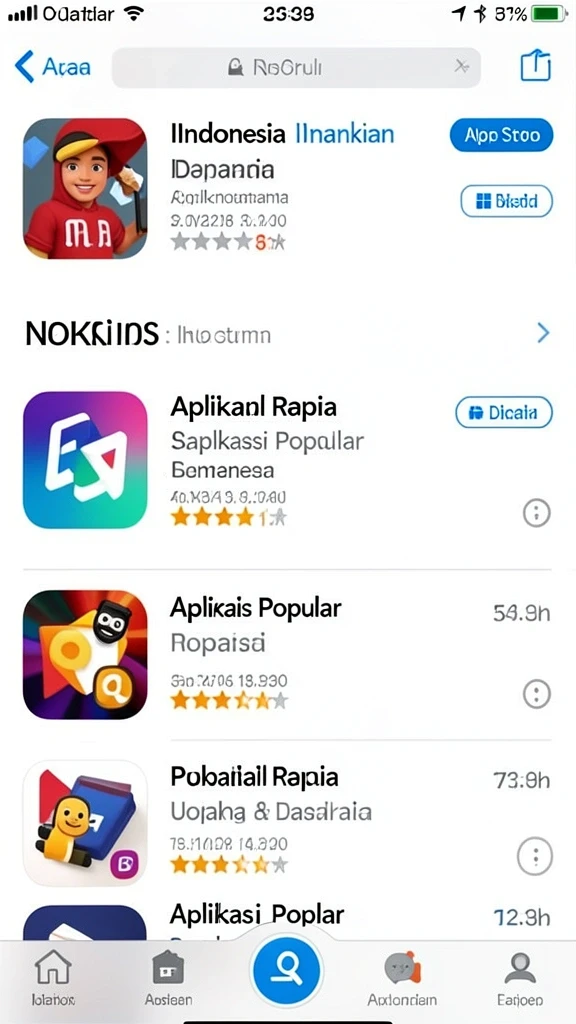This screenshot has height=1024, width=576.
Task: Expand the NOKRIIDS section chevron
Action: [x=543, y=334]
